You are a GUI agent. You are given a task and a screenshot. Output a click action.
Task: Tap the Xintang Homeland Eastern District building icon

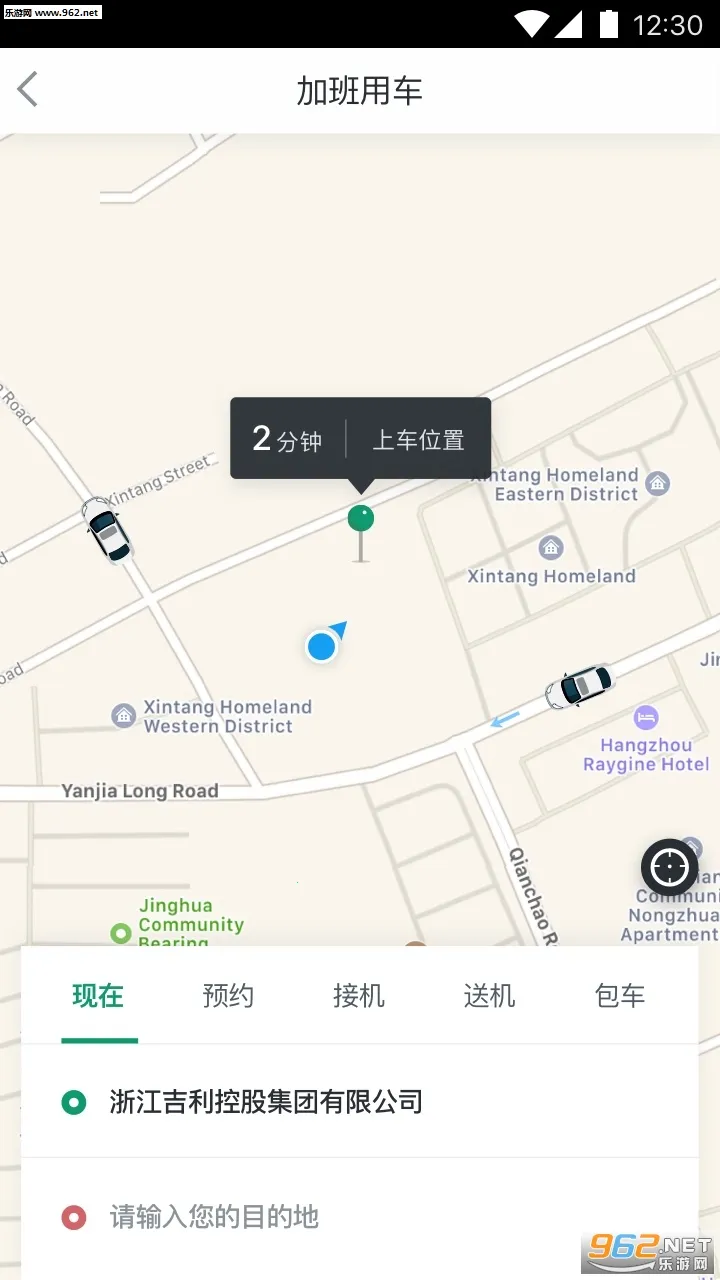click(x=658, y=482)
